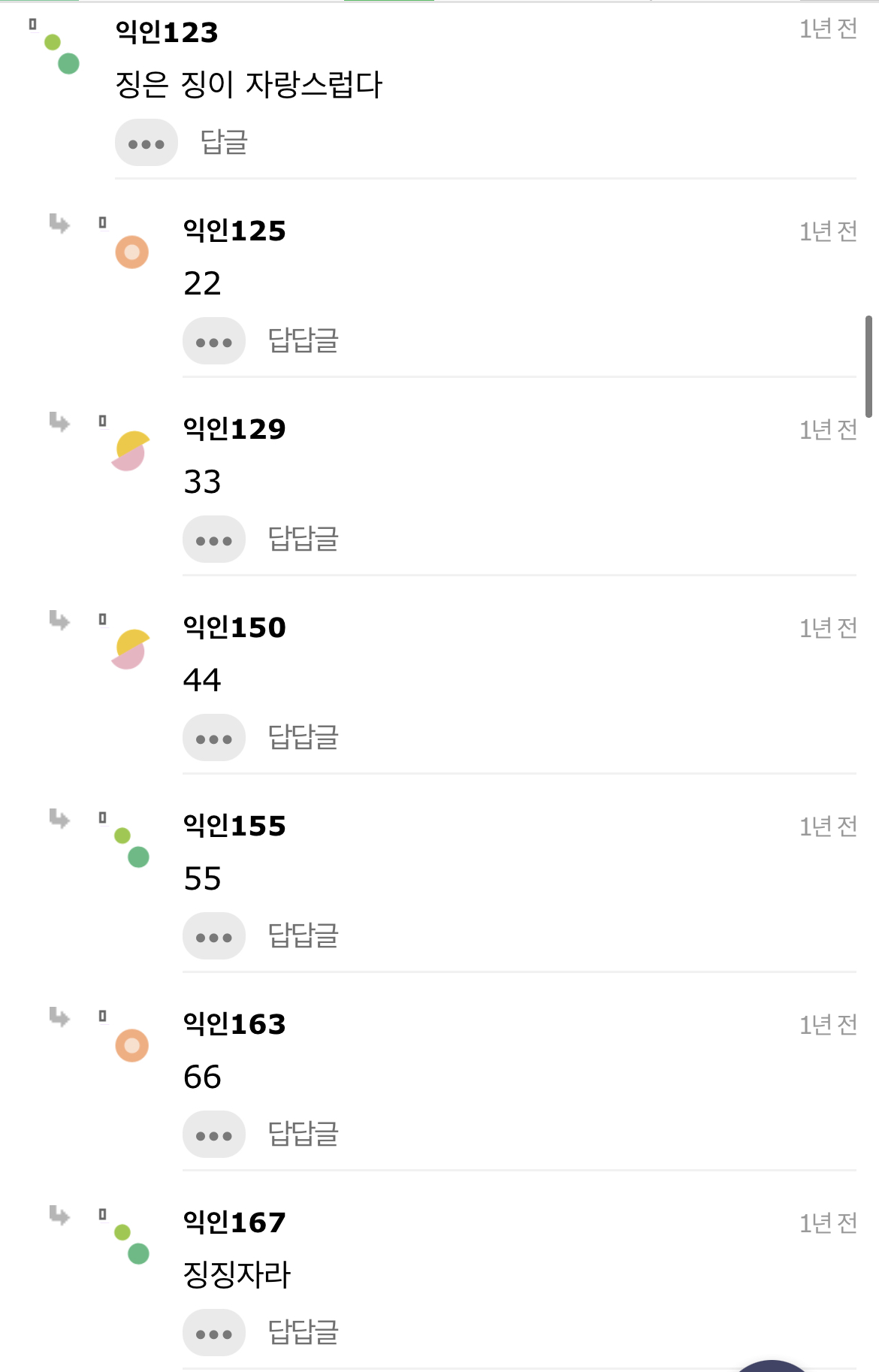Click 답글 under 징은 징이 자랑스럽다 comment
The height and width of the screenshot is (1372, 879).
point(222,142)
